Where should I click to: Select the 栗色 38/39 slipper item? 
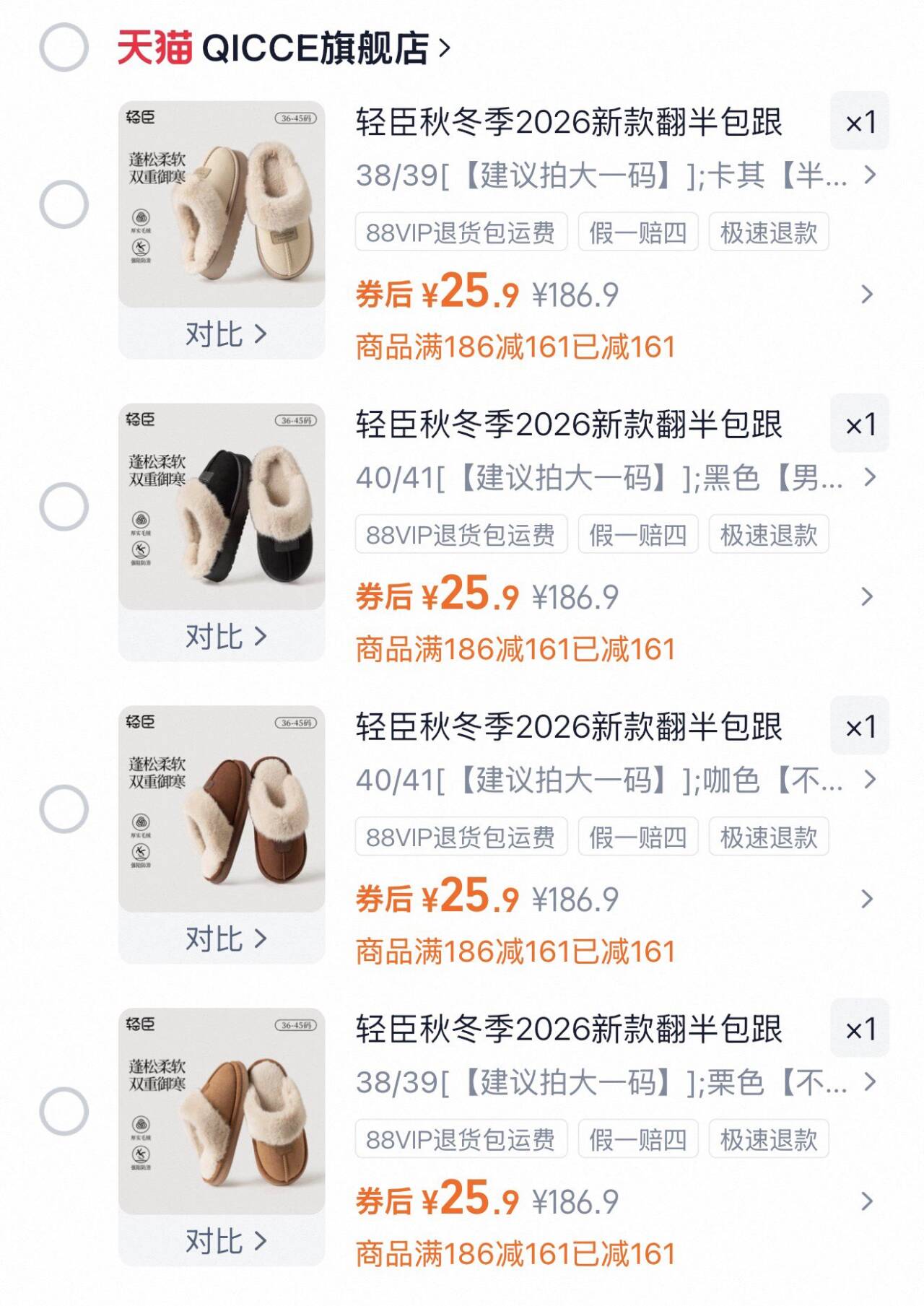[x=64, y=1112]
